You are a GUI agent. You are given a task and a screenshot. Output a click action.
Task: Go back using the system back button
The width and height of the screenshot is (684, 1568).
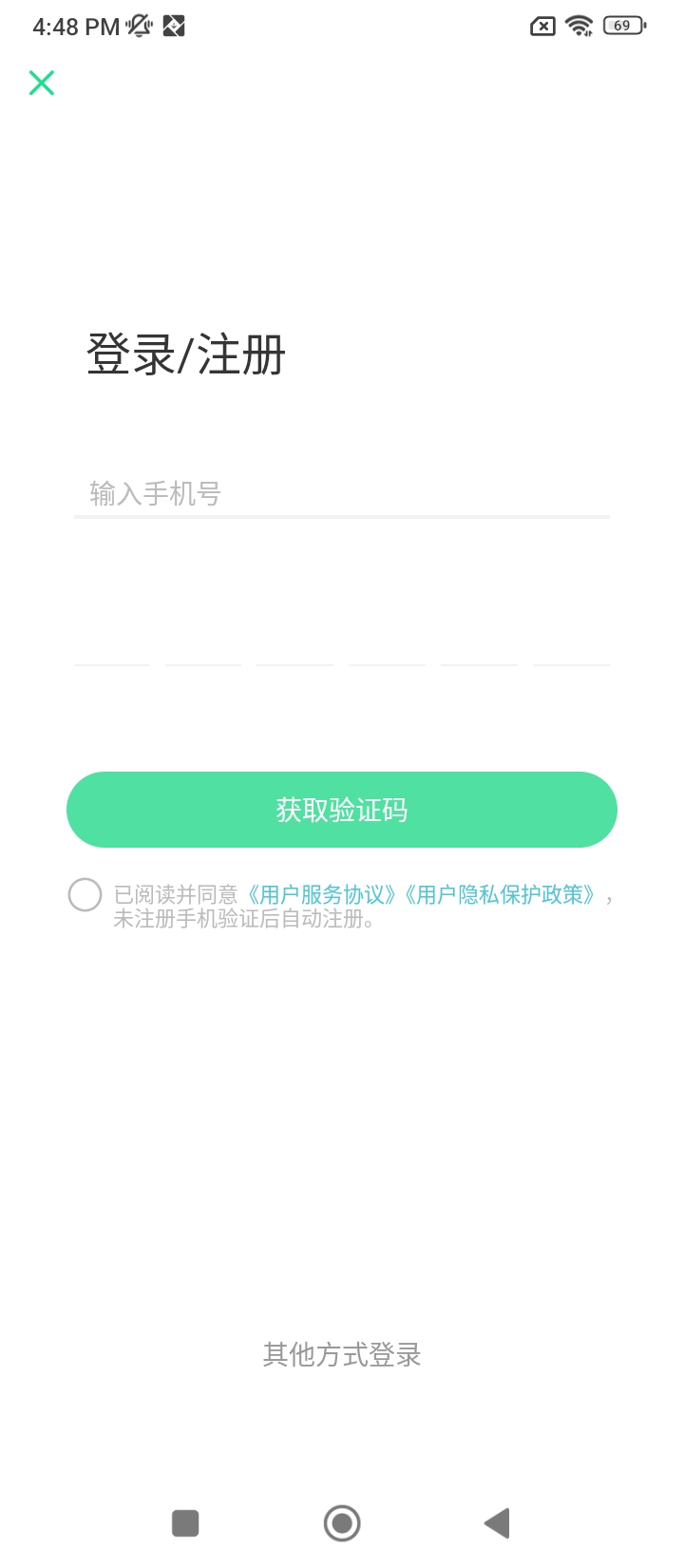[497, 1523]
